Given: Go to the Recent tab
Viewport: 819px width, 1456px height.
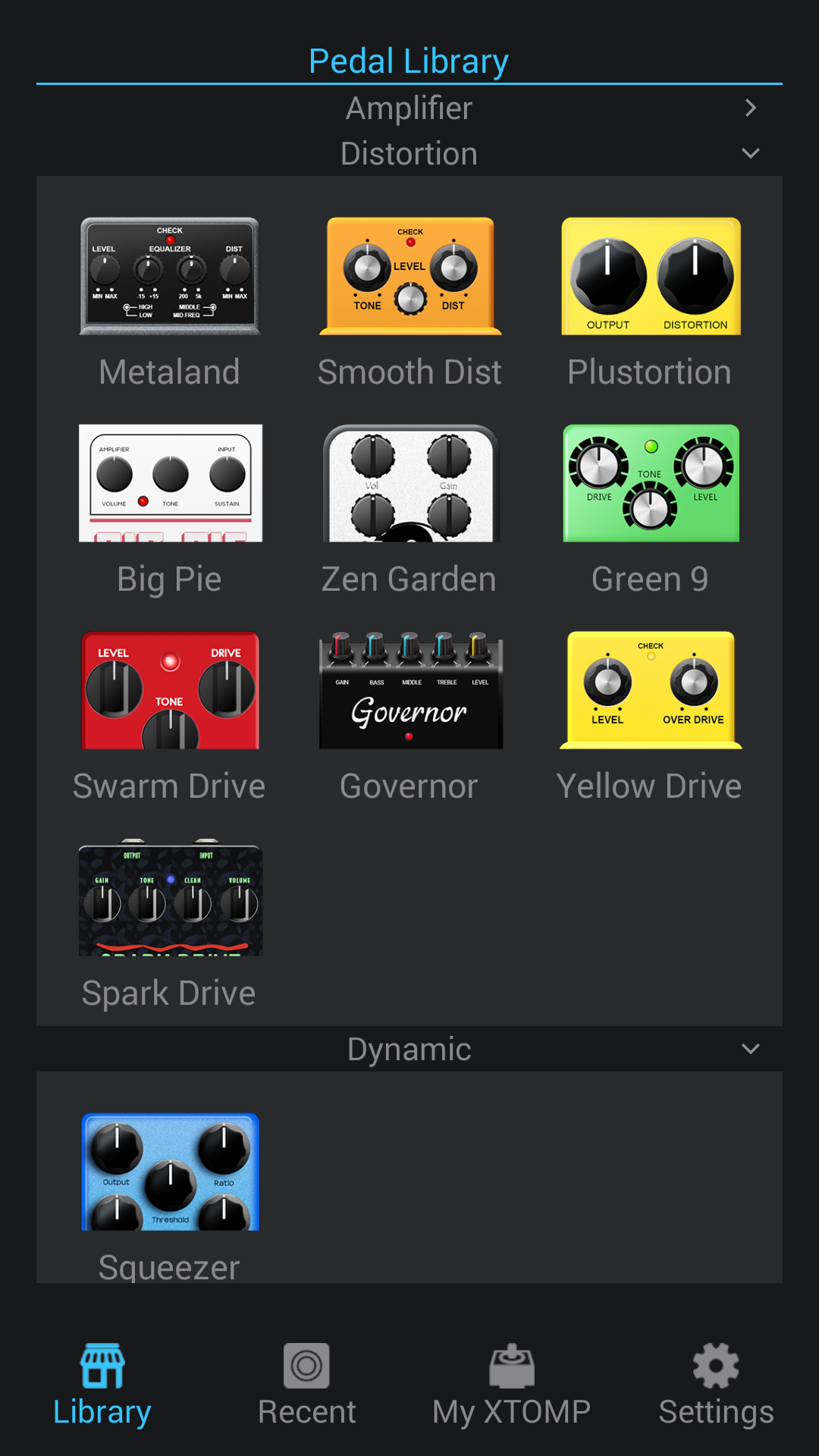Looking at the screenshot, I should click(307, 1385).
